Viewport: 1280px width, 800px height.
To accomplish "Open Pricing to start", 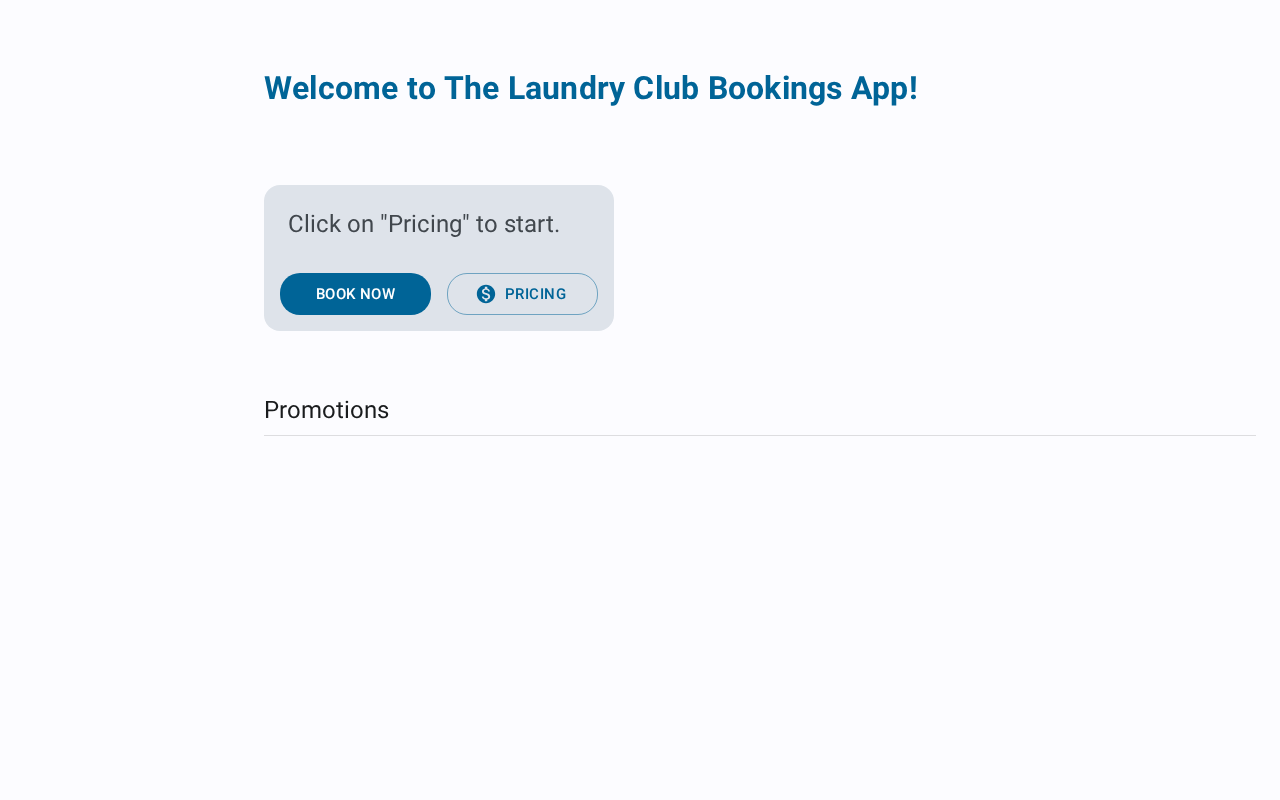I will tap(522, 294).
